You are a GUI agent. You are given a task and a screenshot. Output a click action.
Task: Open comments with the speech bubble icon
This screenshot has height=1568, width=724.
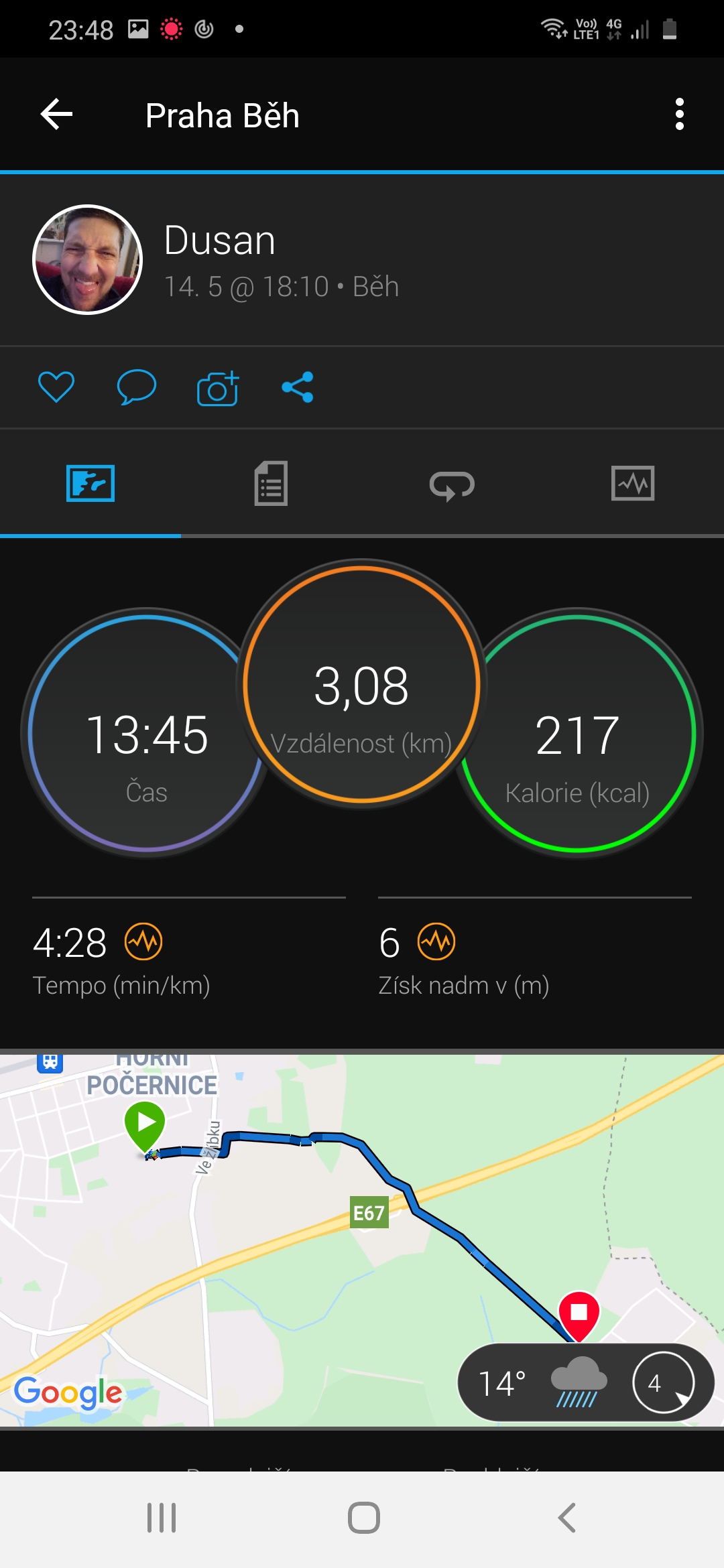[137, 387]
